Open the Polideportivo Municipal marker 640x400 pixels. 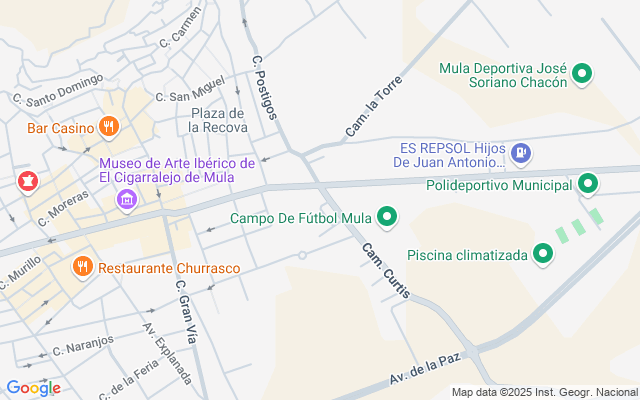(x=588, y=184)
